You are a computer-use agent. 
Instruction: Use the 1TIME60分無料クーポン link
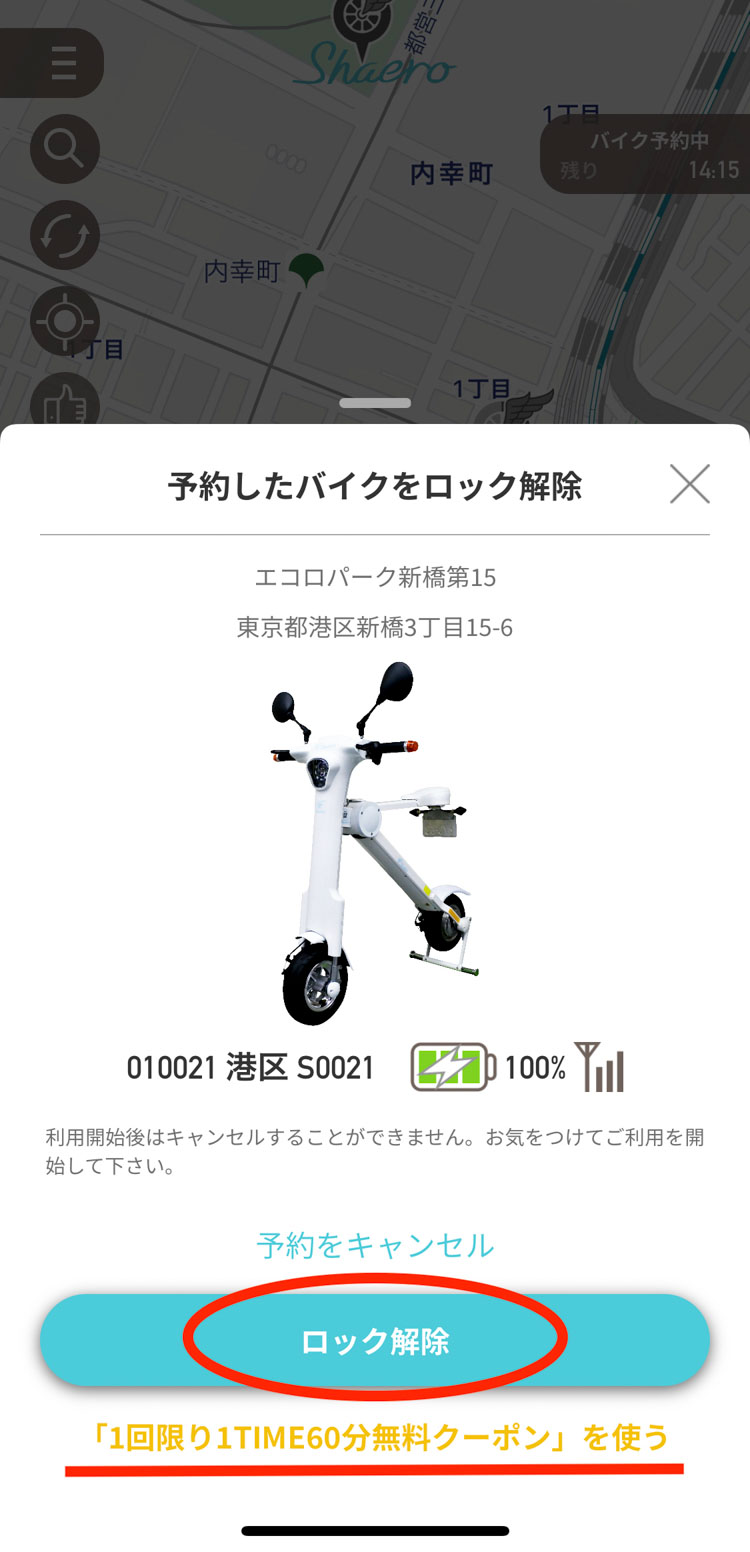point(375,1437)
